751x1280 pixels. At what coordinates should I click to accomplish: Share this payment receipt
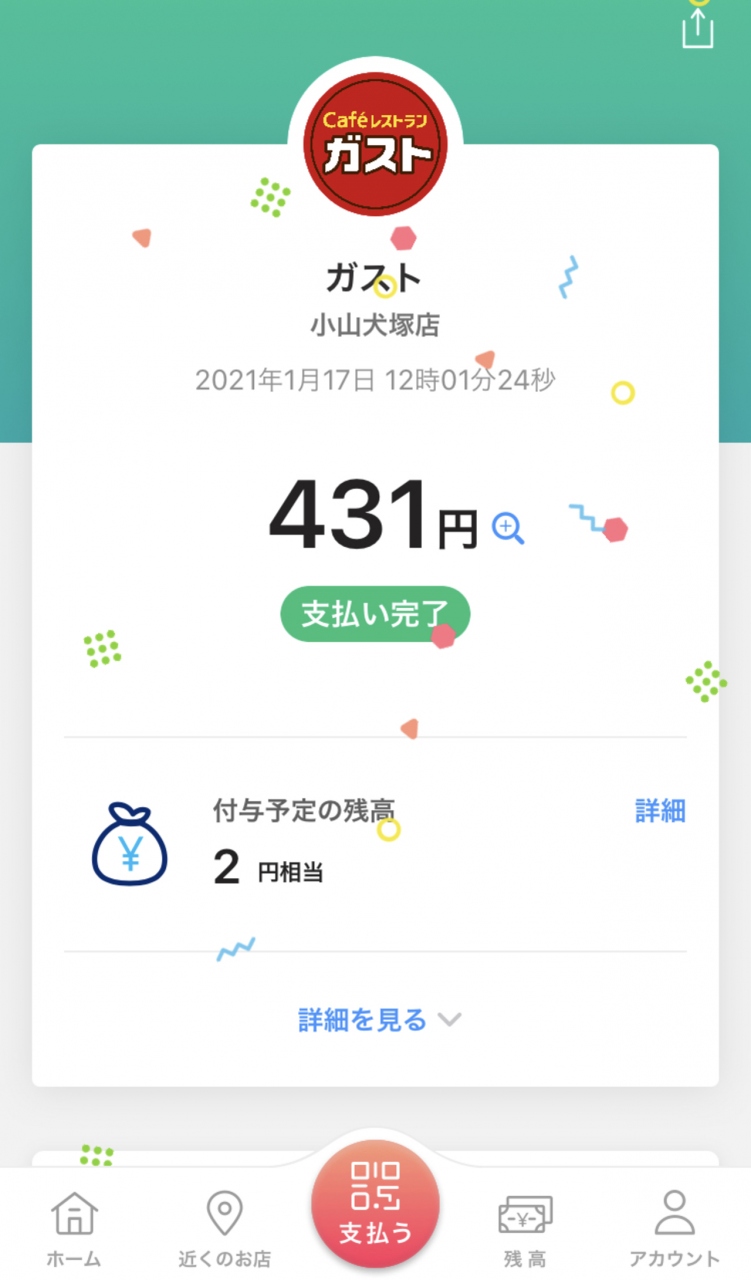(x=698, y=27)
